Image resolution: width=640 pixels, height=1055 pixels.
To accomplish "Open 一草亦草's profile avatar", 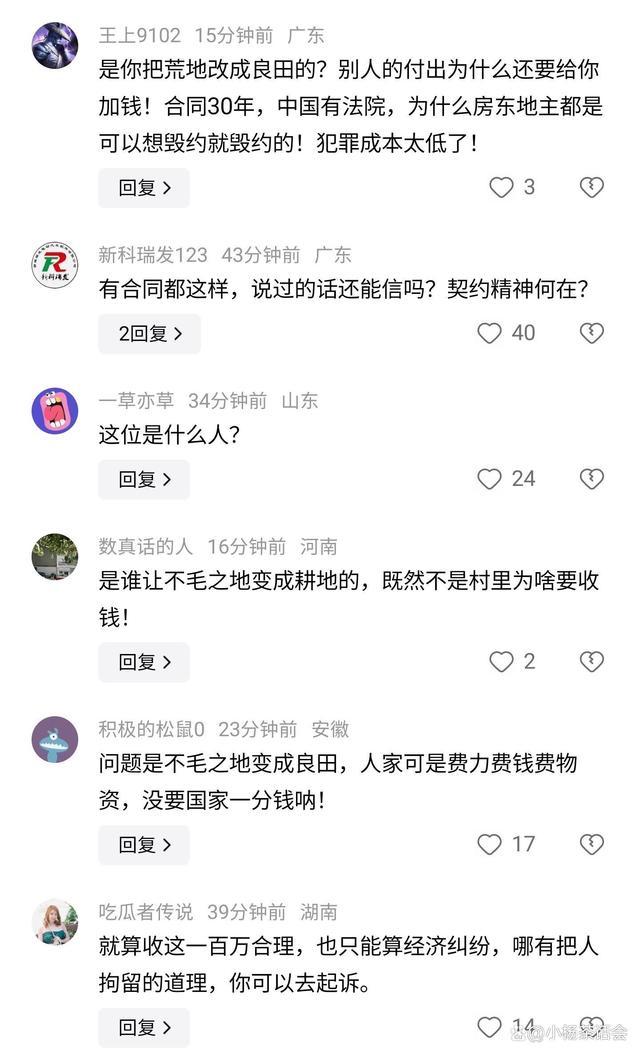I will (55, 411).
